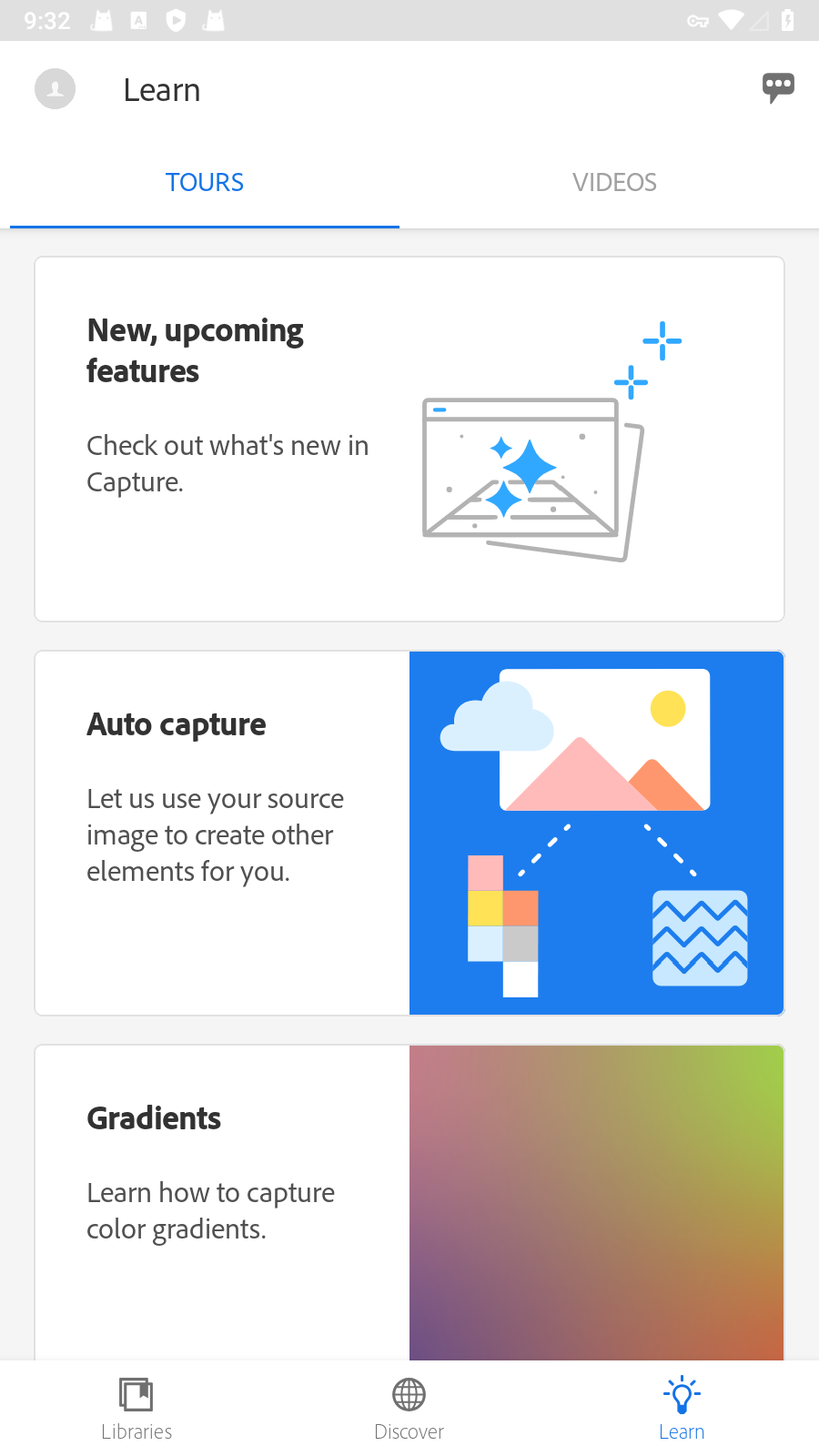
Task: Select the Tours tab
Action: pos(205,183)
